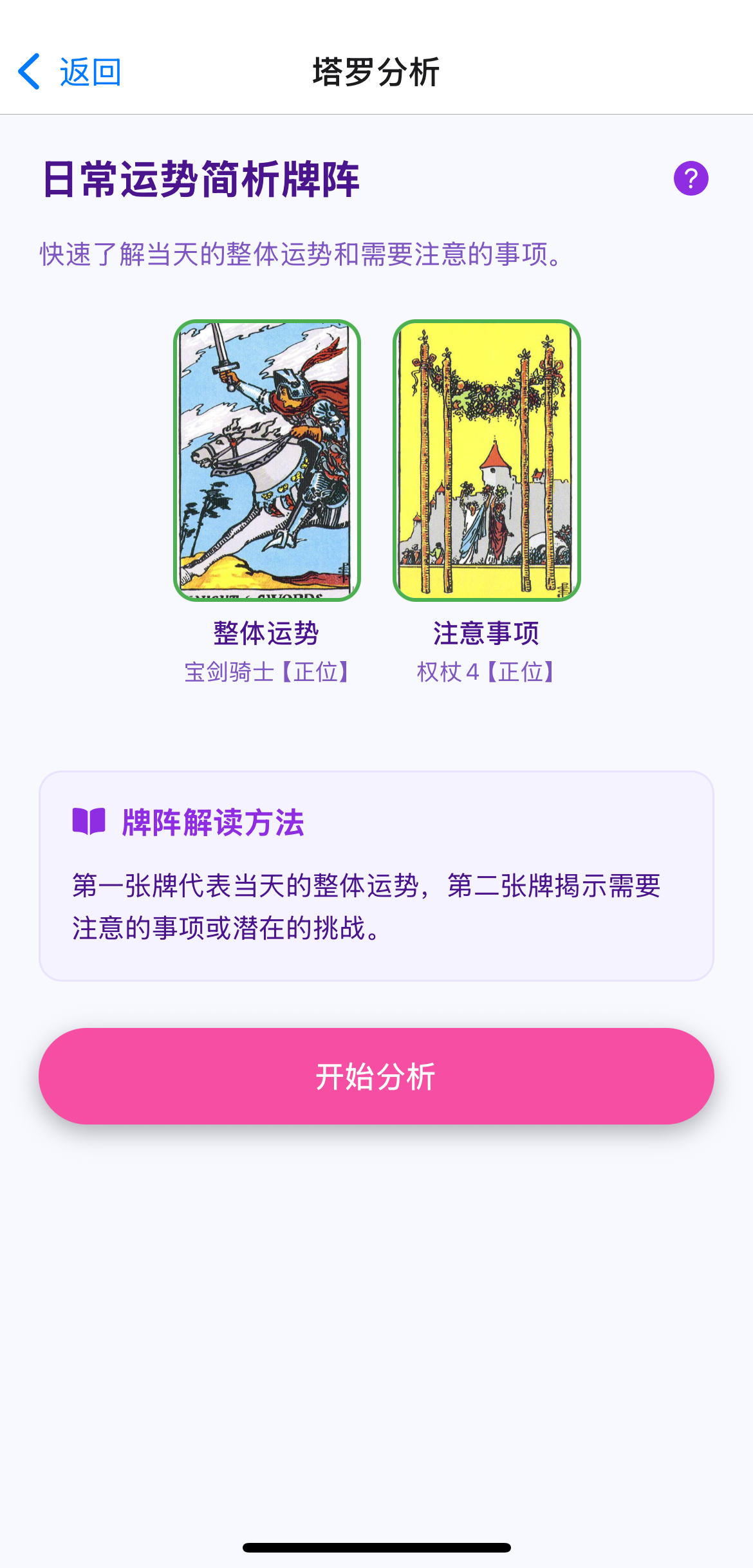Tap the home indicator bar at bottom
The width and height of the screenshot is (753, 1568).
click(376, 1548)
